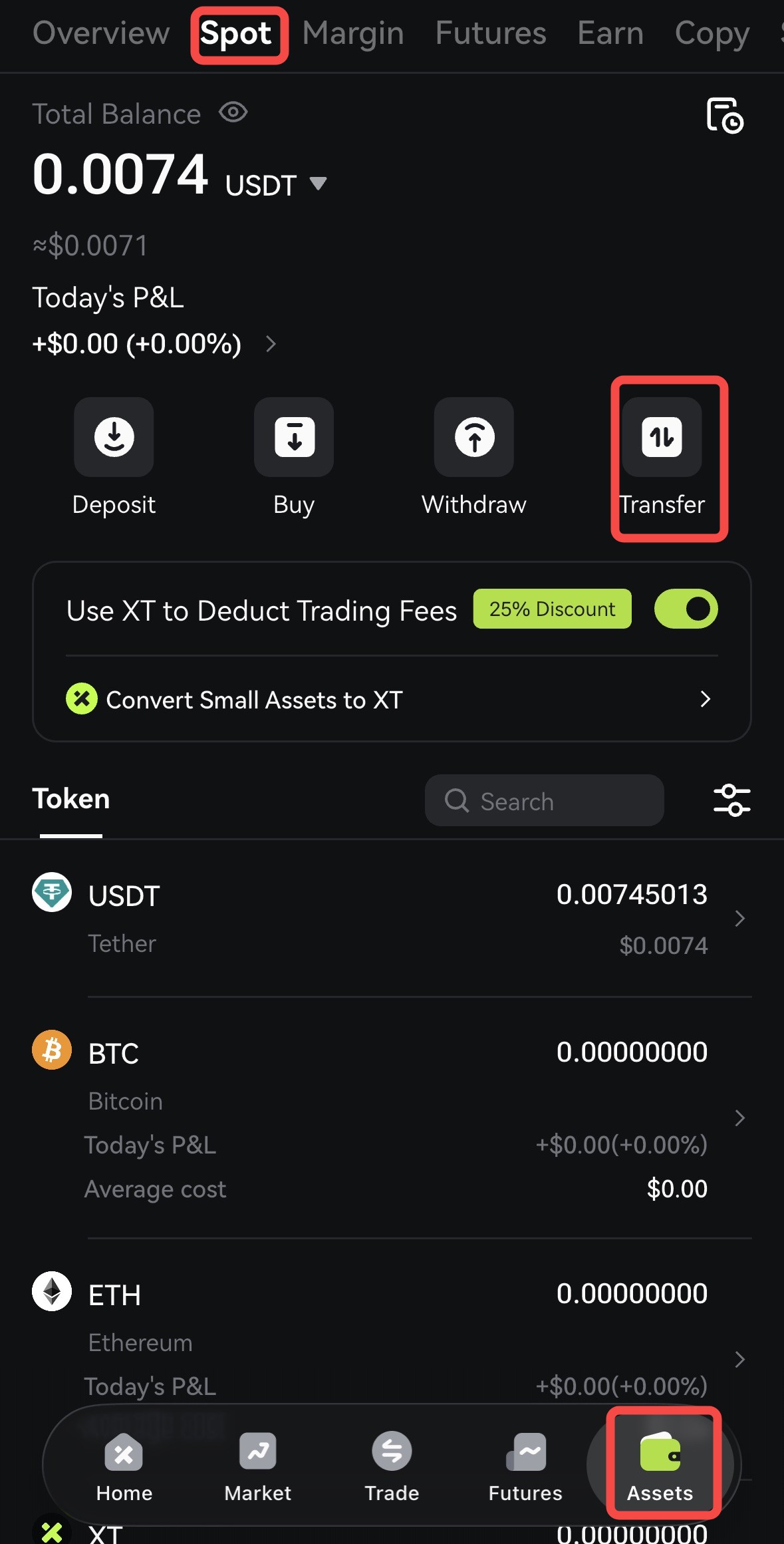Switch to the Margin tab
Image resolution: width=784 pixels, height=1544 pixels.
coord(353,33)
